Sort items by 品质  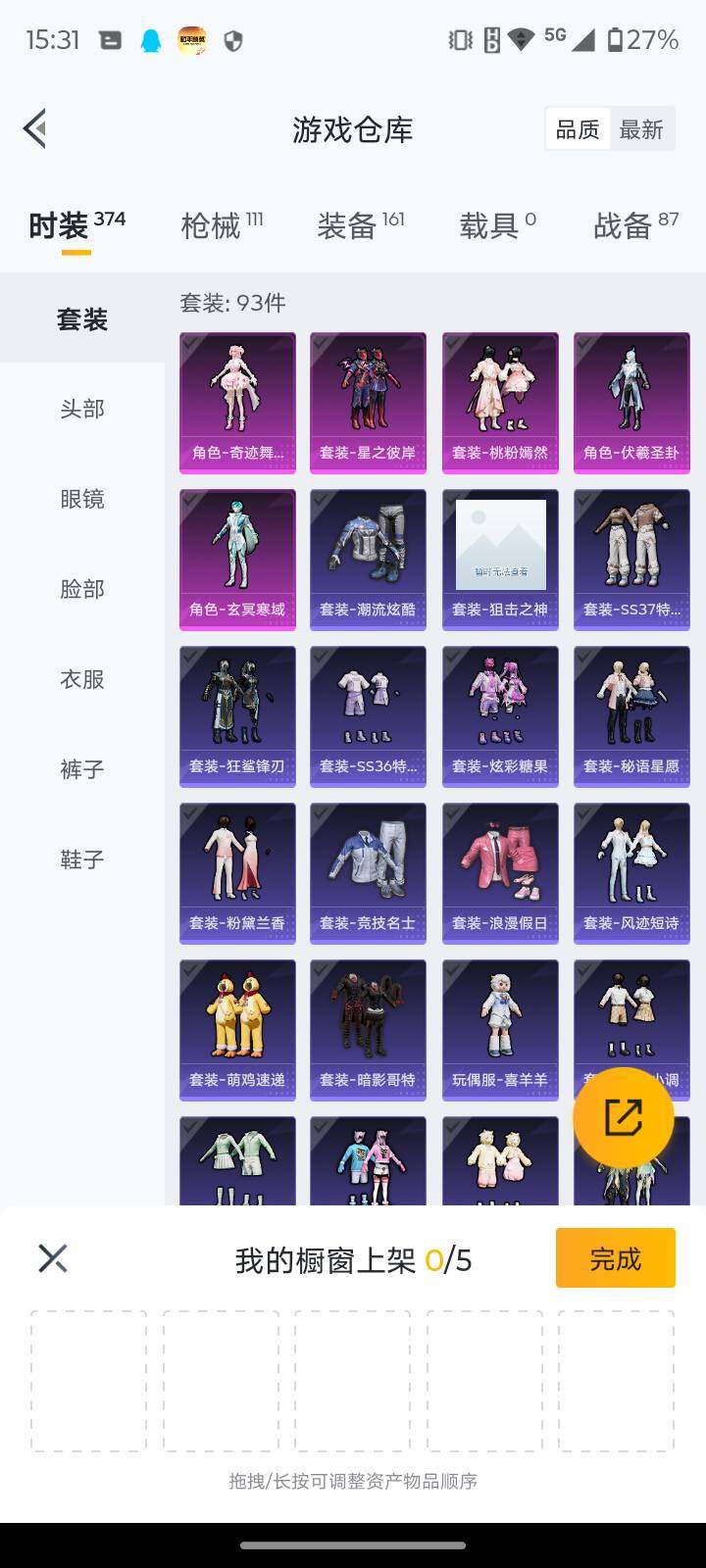pyautogui.click(x=578, y=129)
